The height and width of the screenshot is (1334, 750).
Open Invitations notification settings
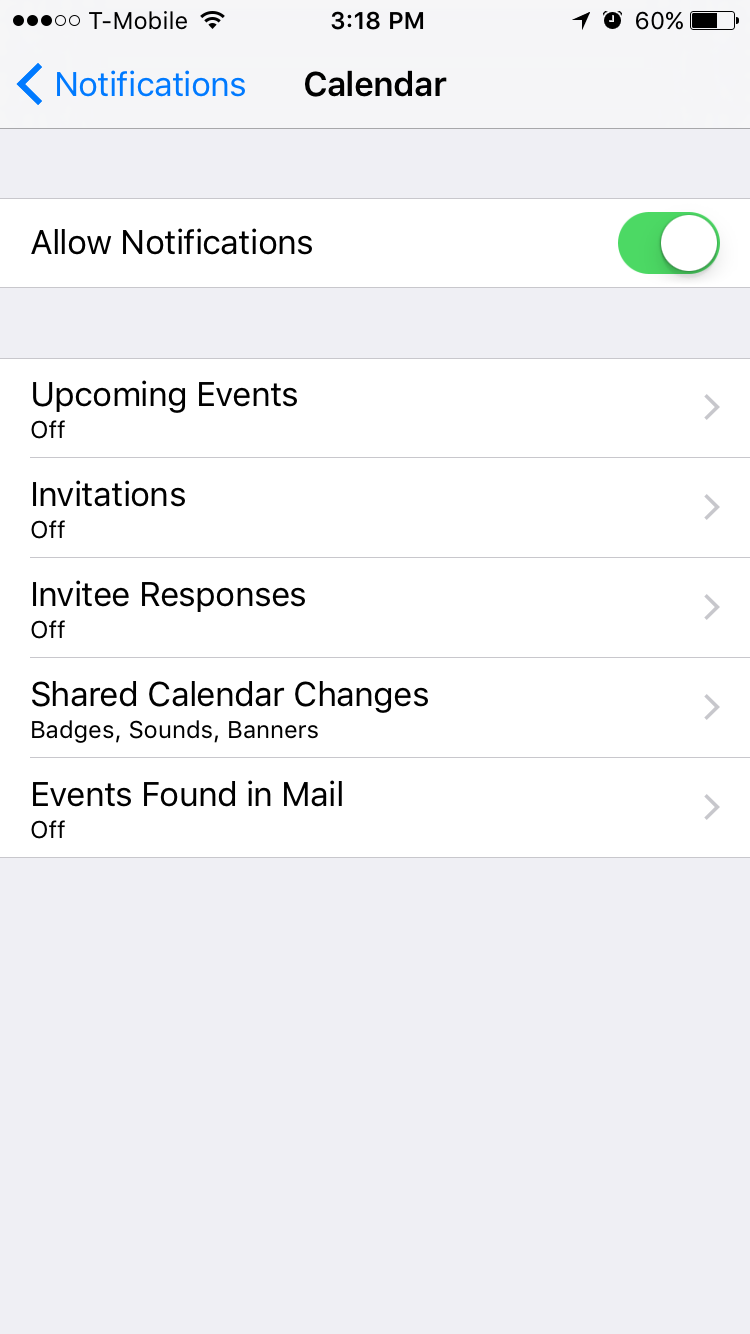[x=375, y=508]
